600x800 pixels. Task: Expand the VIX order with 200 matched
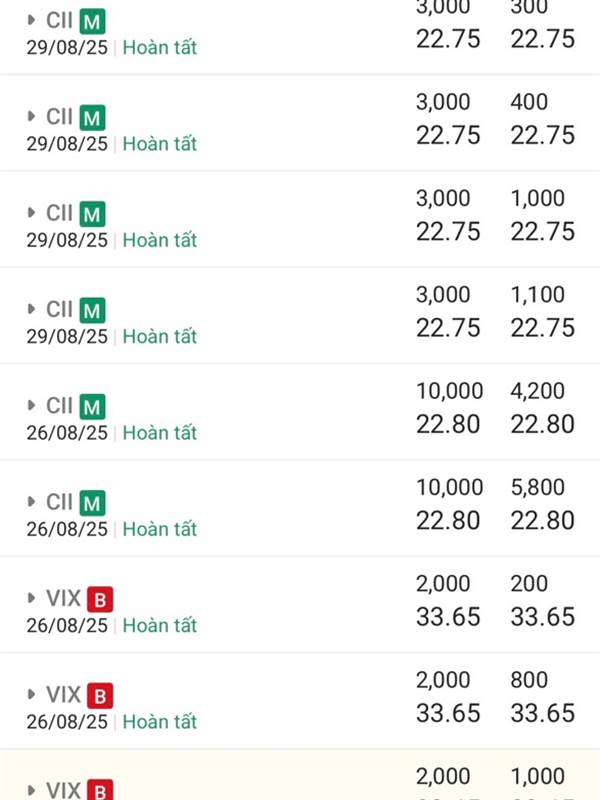click(x=32, y=598)
